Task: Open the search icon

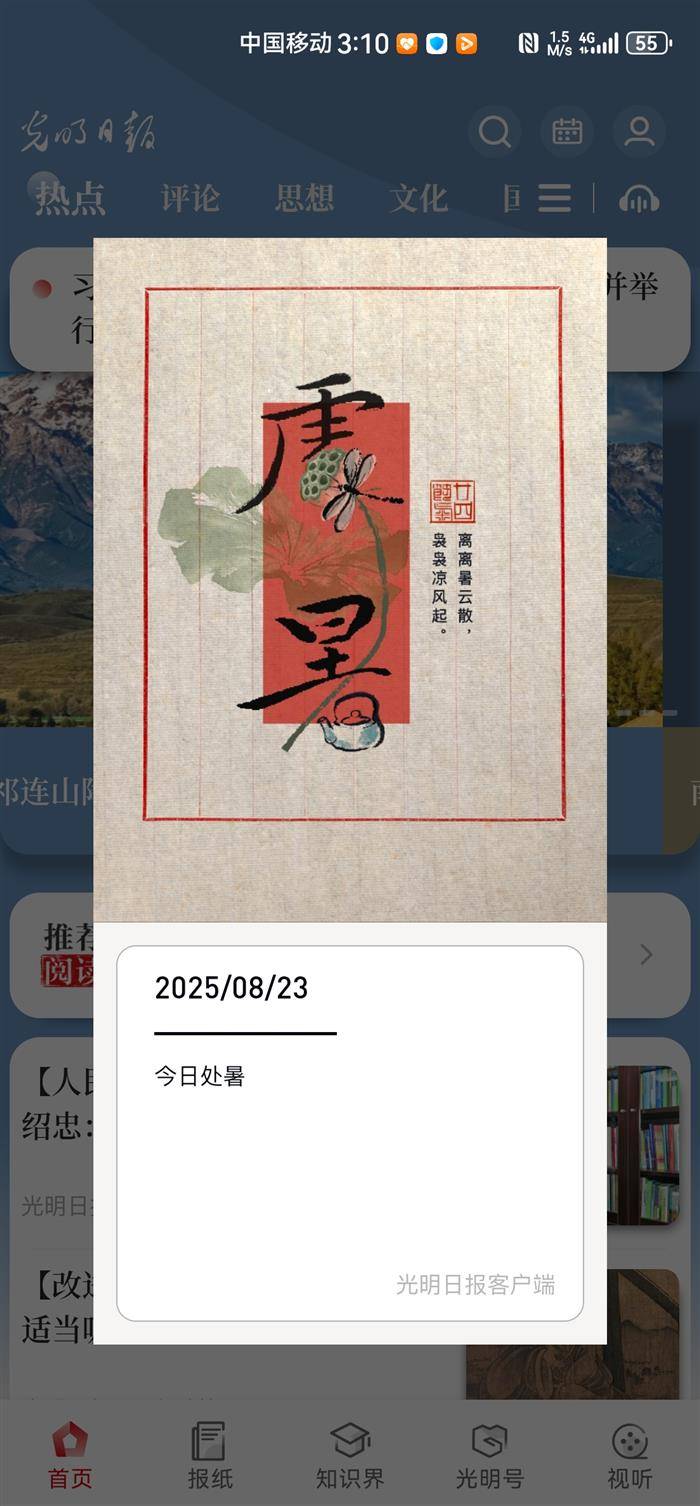Action: coord(494,132)
